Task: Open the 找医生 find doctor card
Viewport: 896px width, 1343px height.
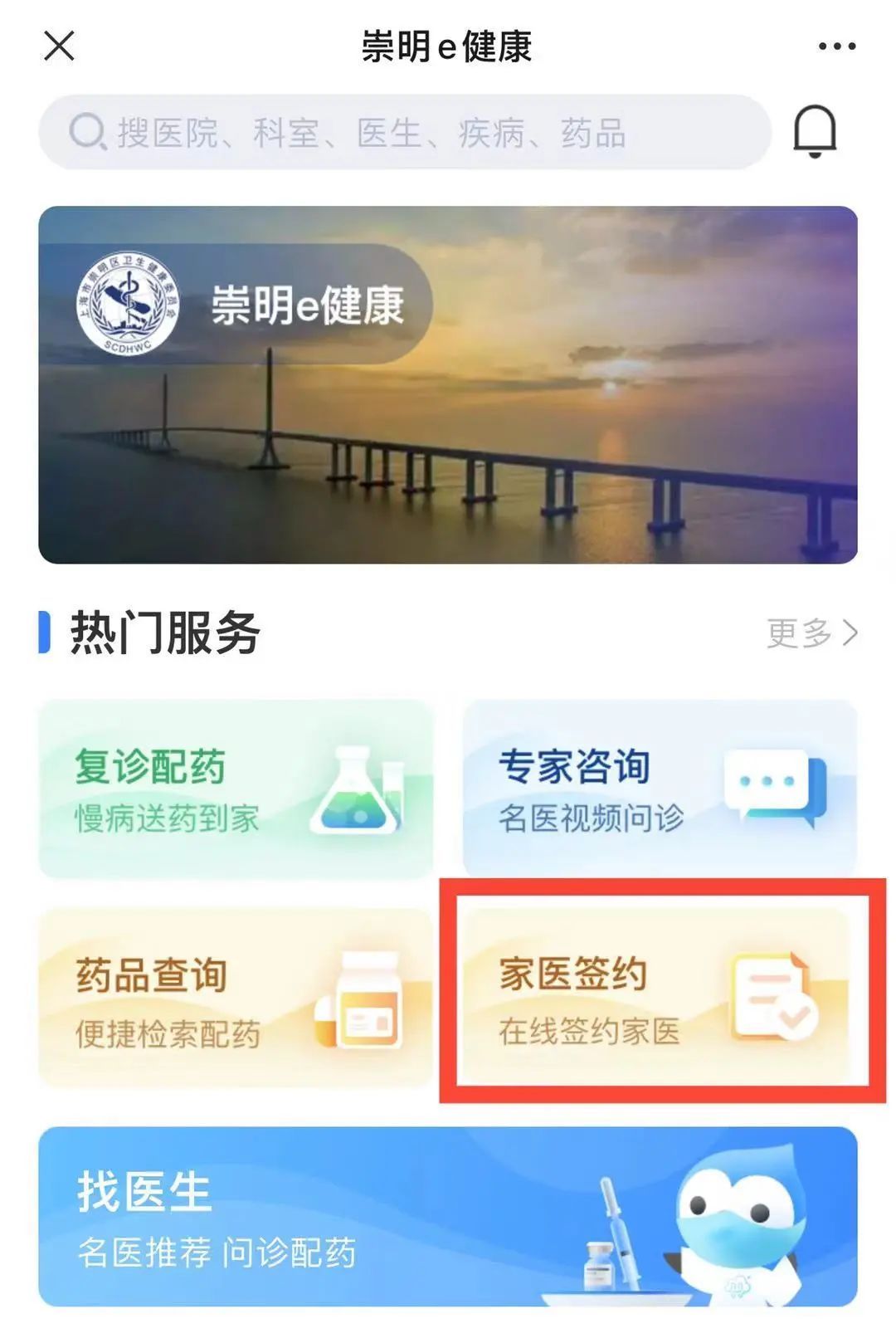Action: 448,1217
